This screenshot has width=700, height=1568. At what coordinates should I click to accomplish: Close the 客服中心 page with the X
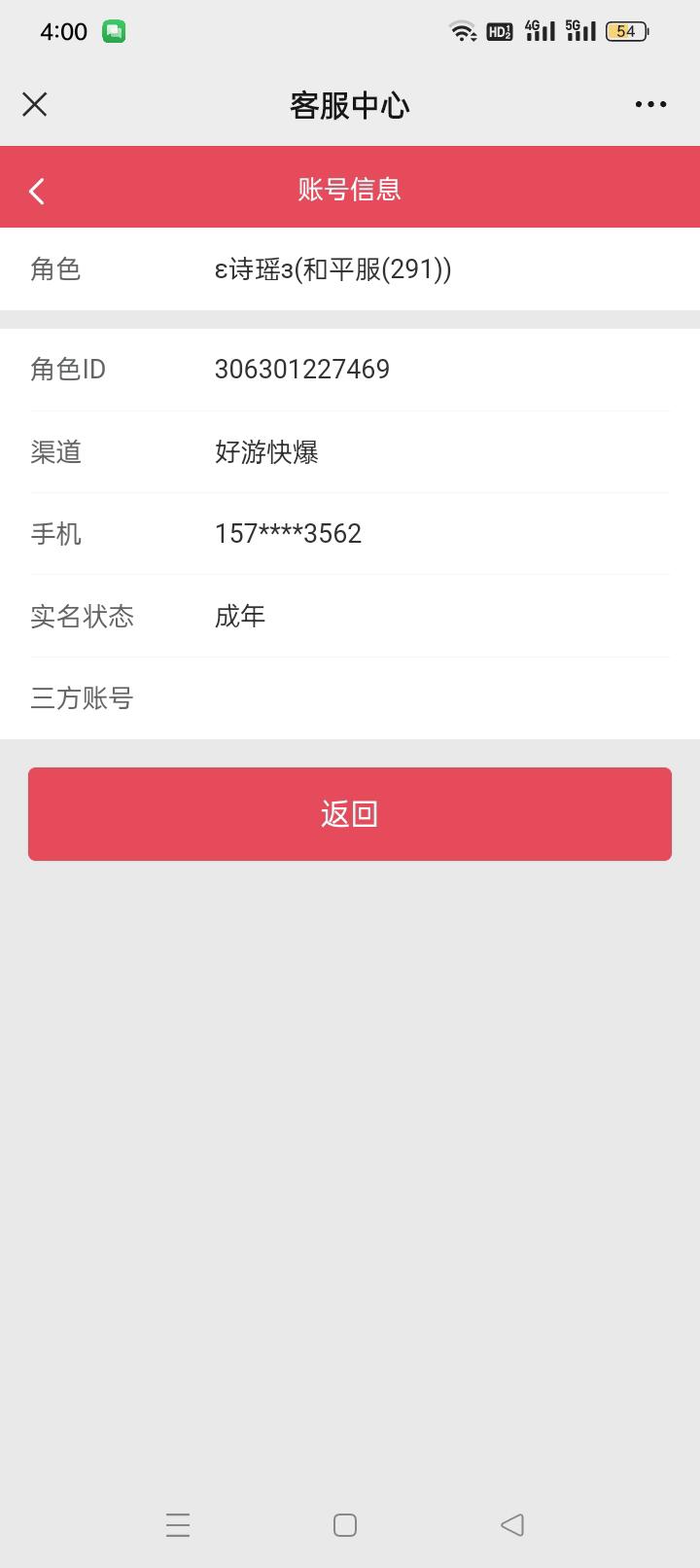[35, 104]
